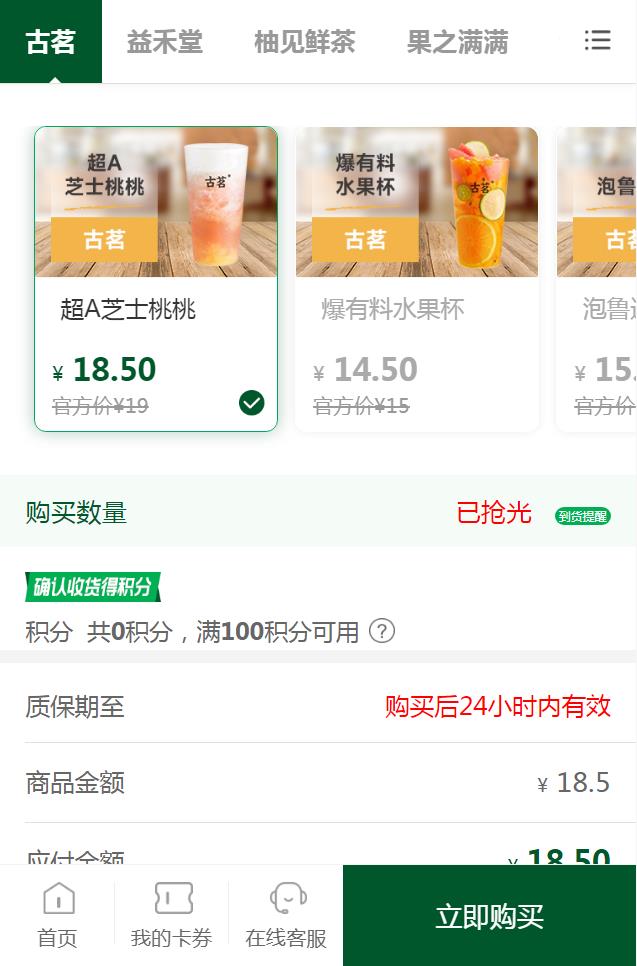This screenshot has width=637, height=966.
Task: Switch to the 益禾堂 tab
Action: [164, 42]
